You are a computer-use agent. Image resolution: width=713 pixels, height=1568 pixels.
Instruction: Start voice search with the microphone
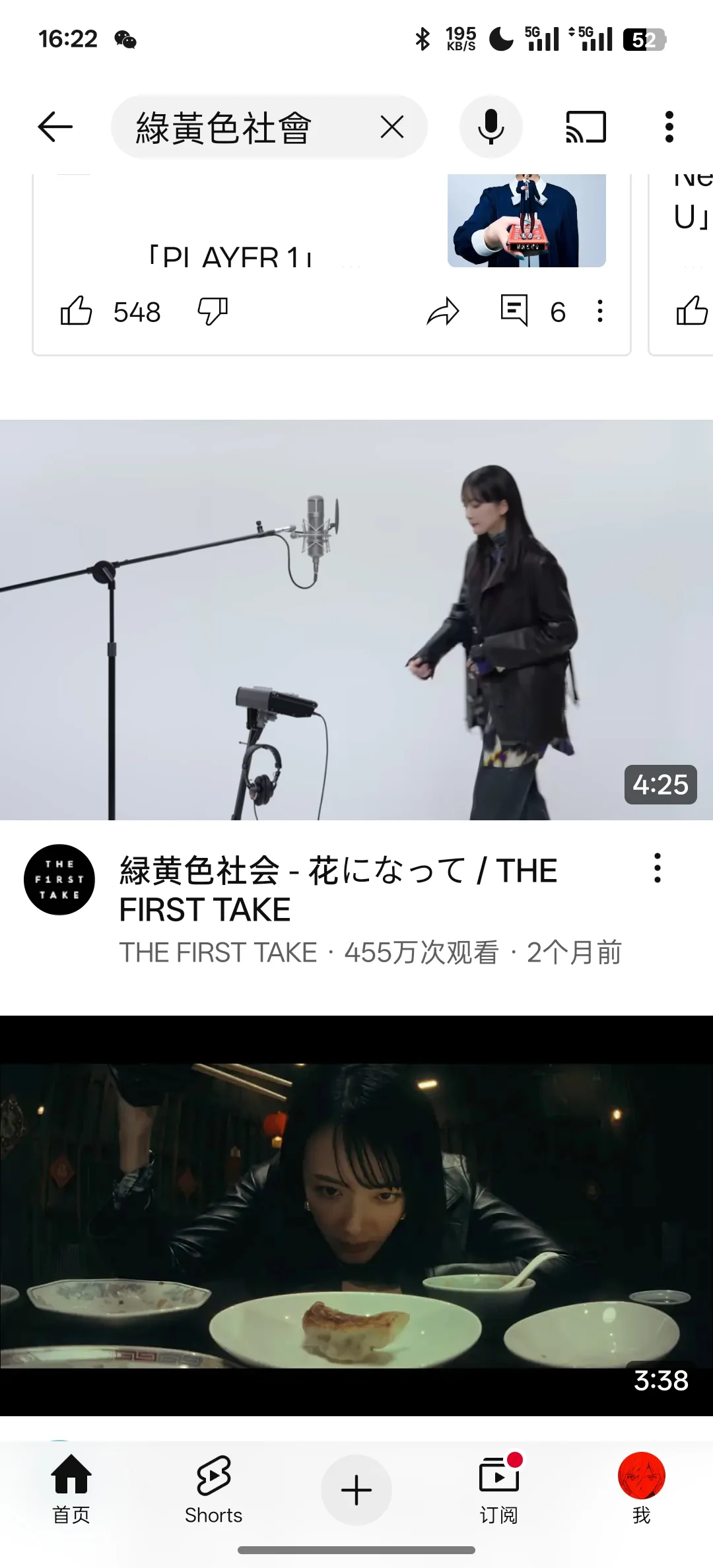491,127
